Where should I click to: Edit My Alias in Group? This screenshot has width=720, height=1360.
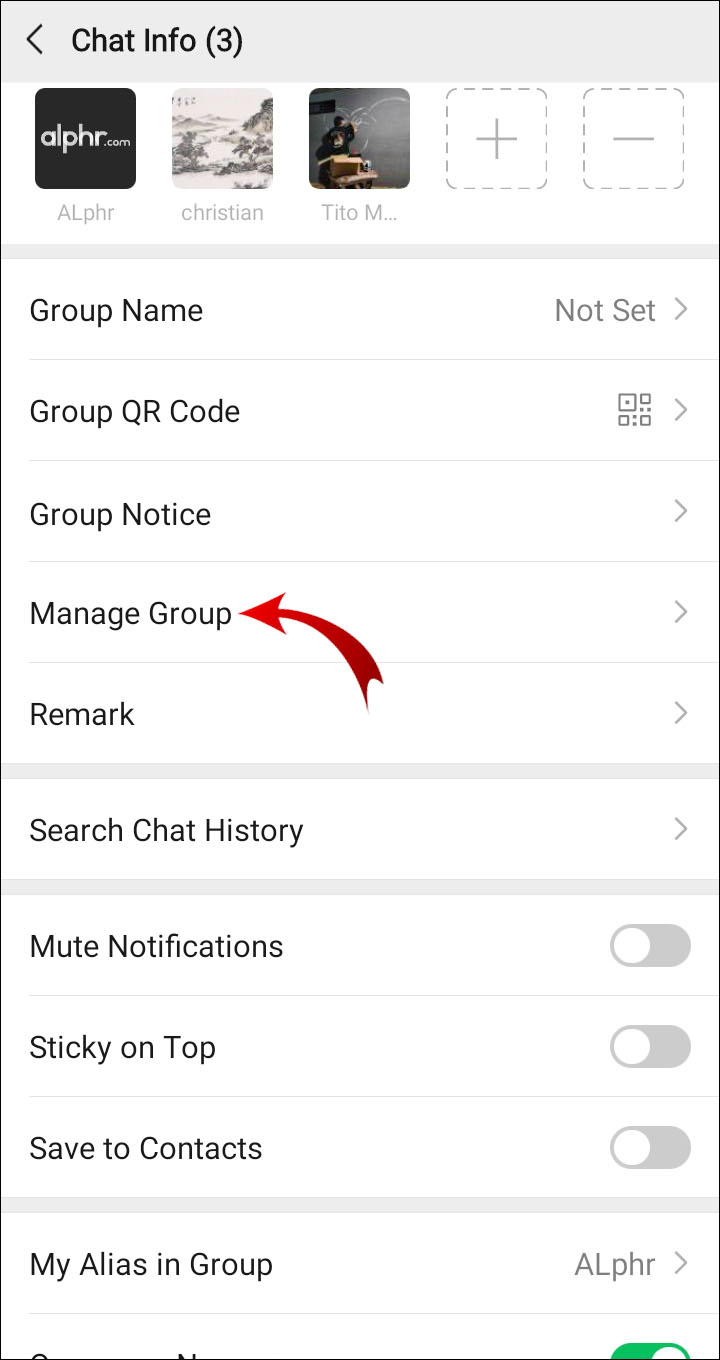[x=360, y=1264]
